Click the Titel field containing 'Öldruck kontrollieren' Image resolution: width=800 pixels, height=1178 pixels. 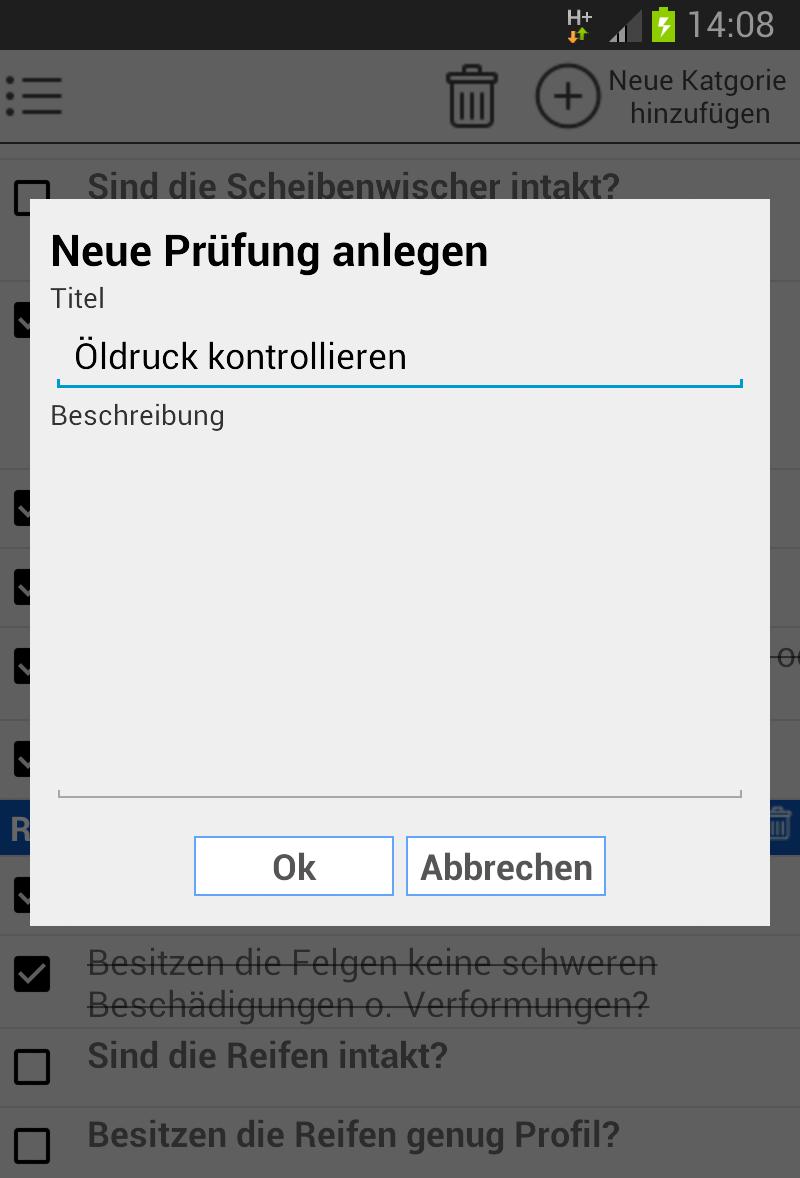(400, 357)
